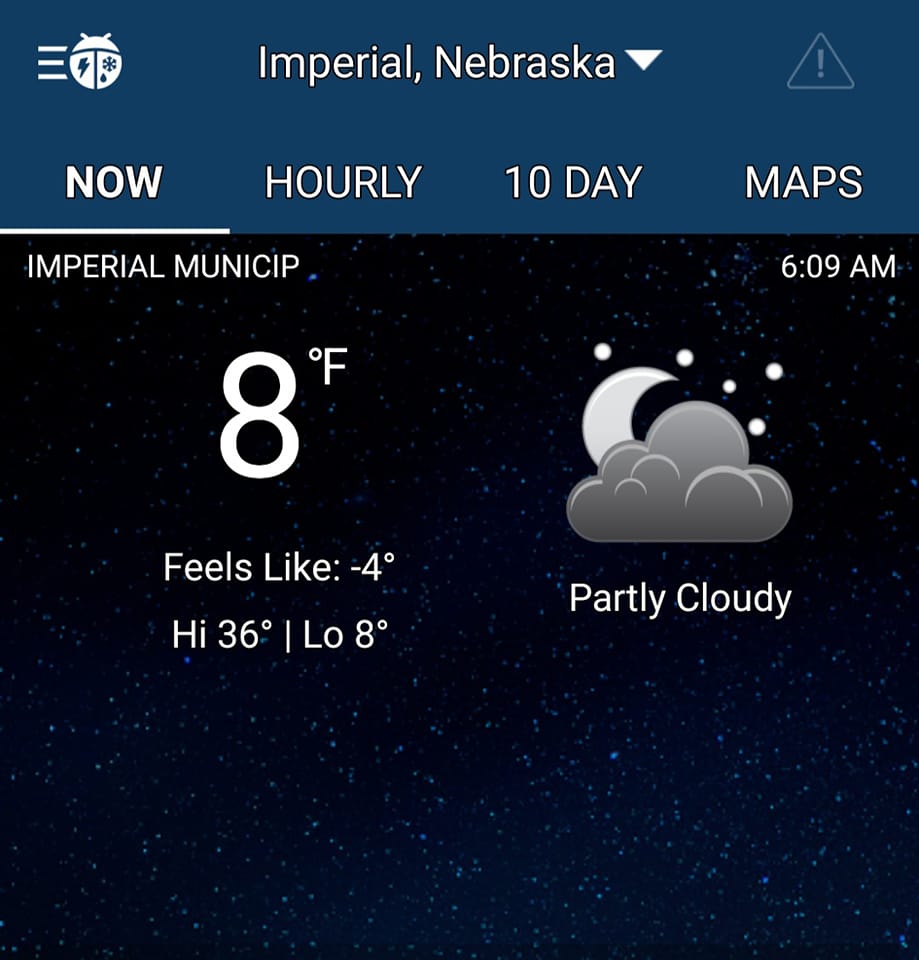Open the WeatherBug menu drawer
Image resolution: width=919 pixels, height=960 pixels.
[78, 62]
